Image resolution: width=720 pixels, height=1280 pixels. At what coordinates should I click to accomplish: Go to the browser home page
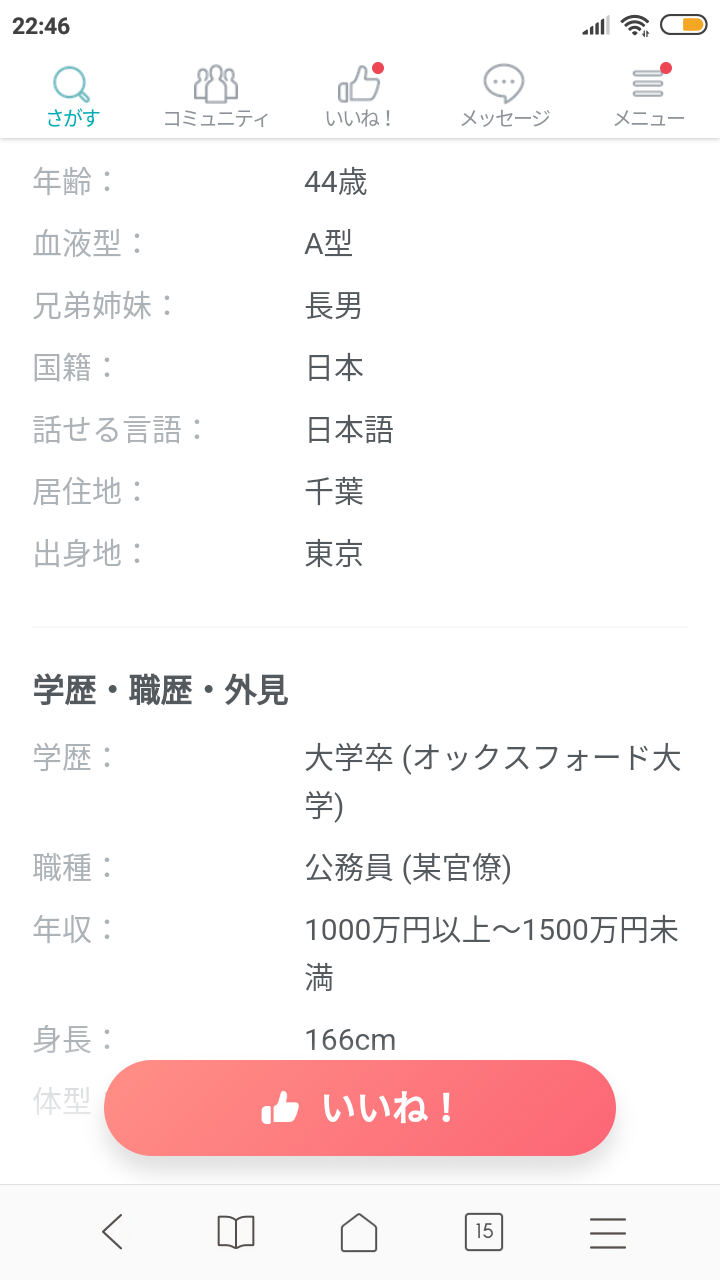359,1232
